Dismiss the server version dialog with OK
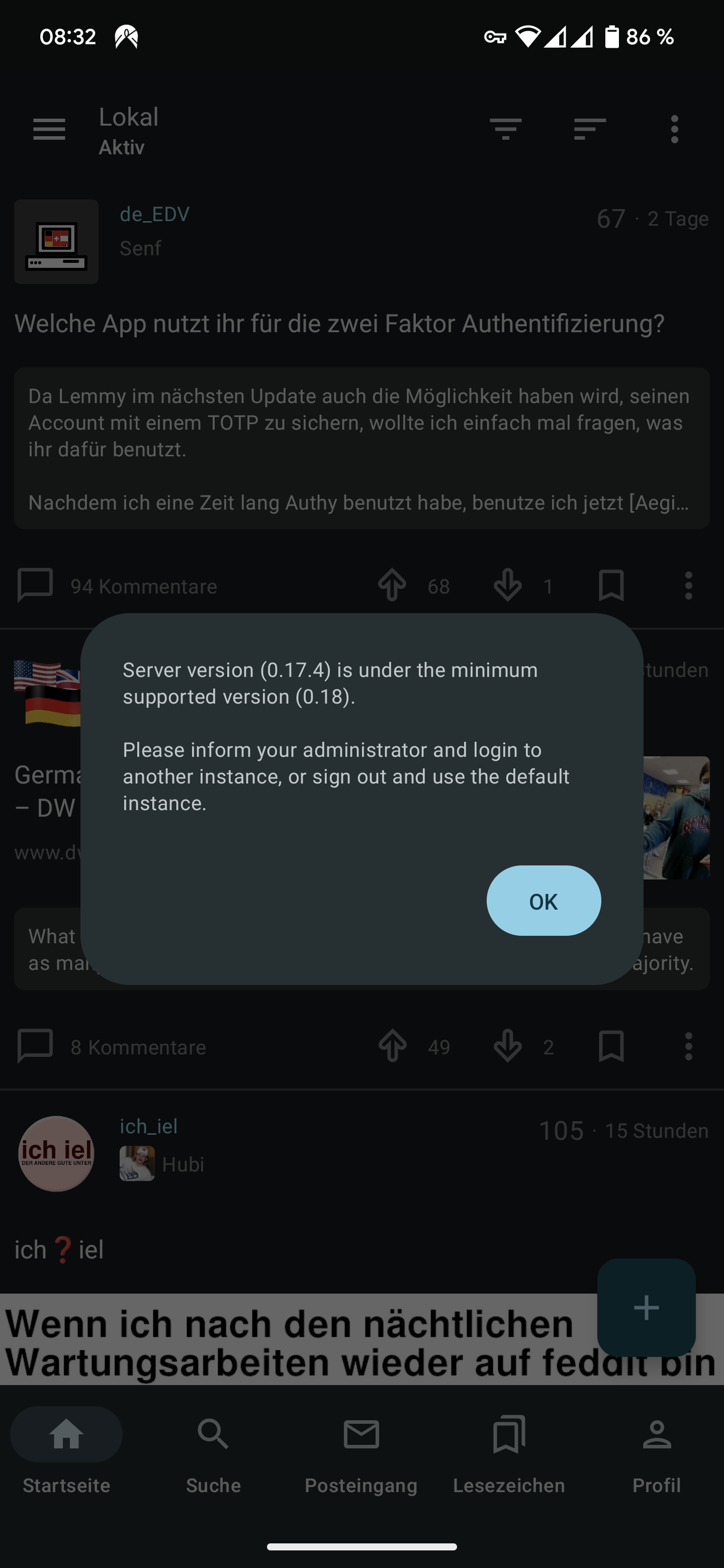The image size is (724, 1568). [543, 901]
